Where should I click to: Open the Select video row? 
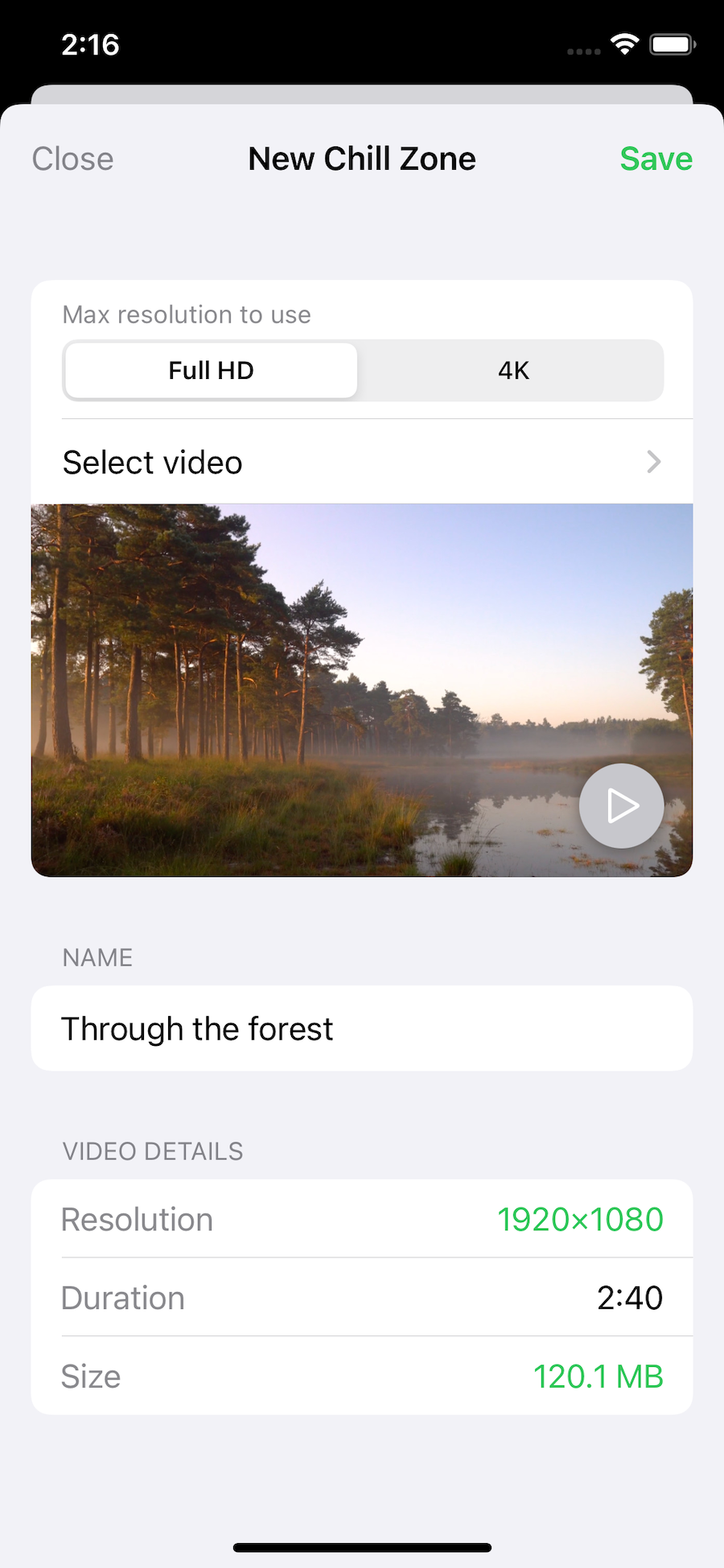point(362,463)
